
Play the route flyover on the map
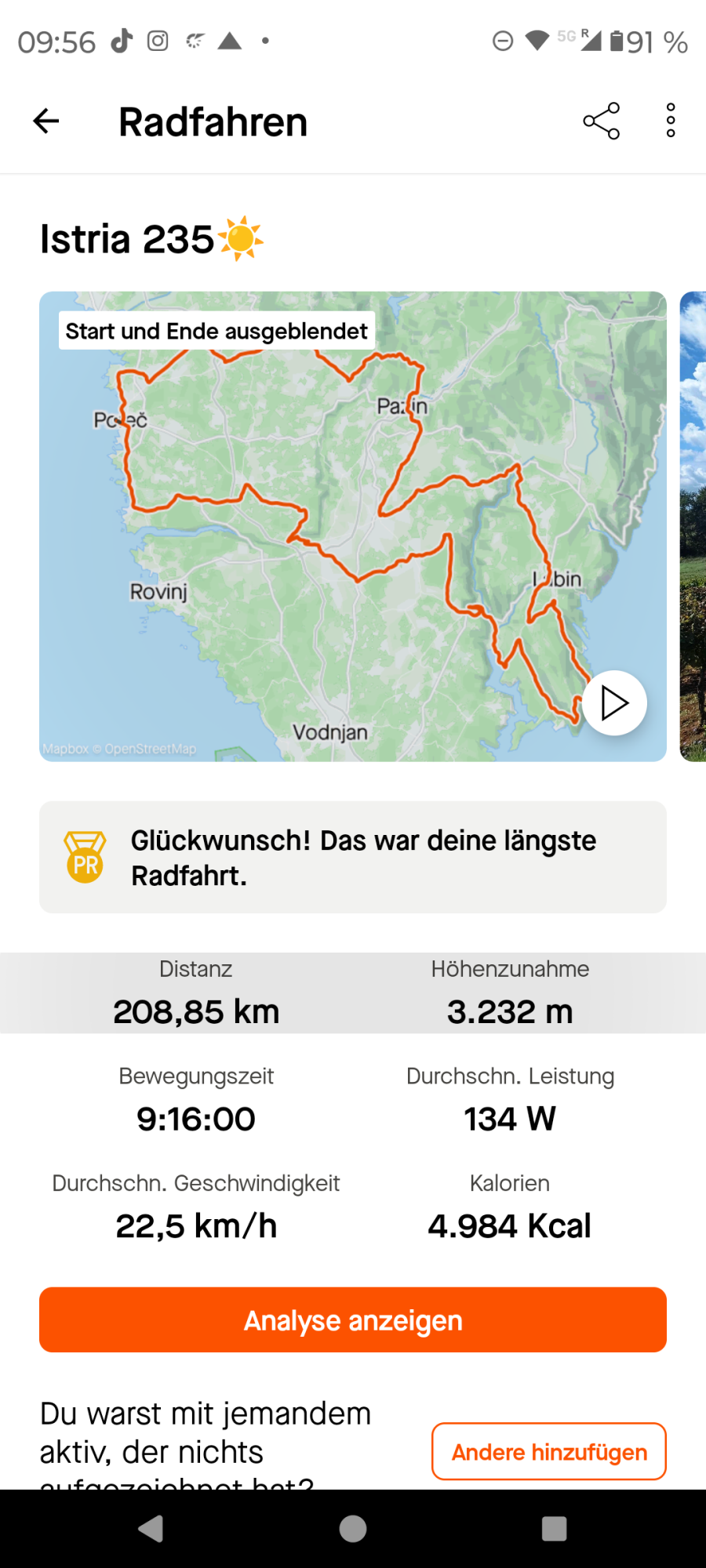(614, 703)
